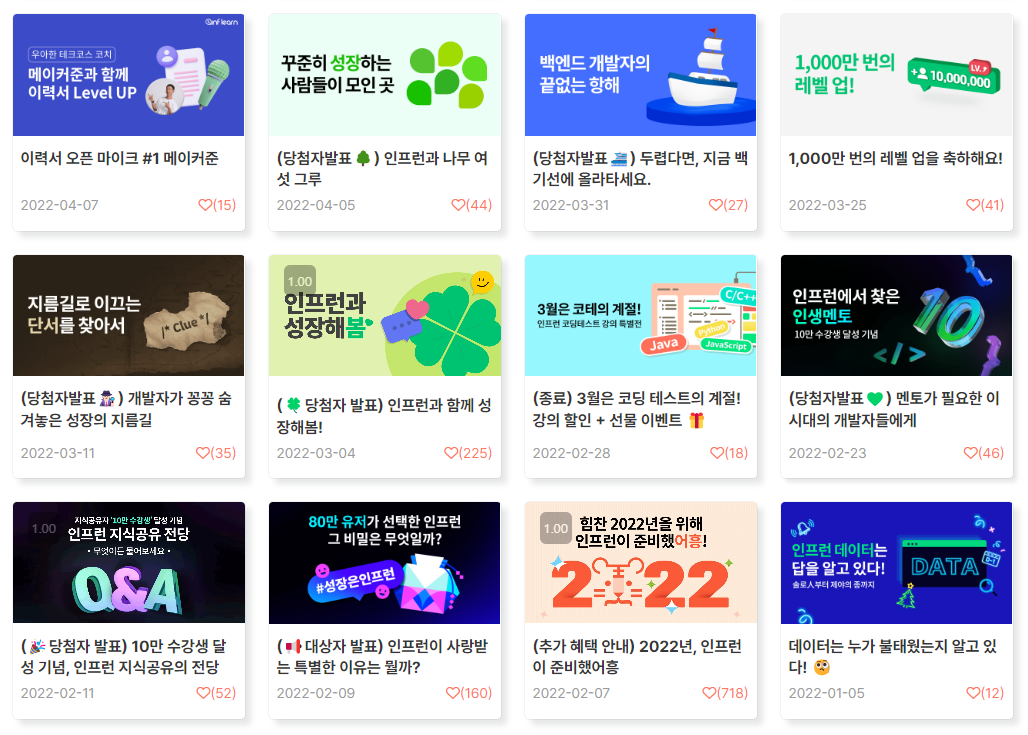Like the 이력서 오픈 마이크 #1 메이커준 post
The image size is (1028, 735).
205,205
